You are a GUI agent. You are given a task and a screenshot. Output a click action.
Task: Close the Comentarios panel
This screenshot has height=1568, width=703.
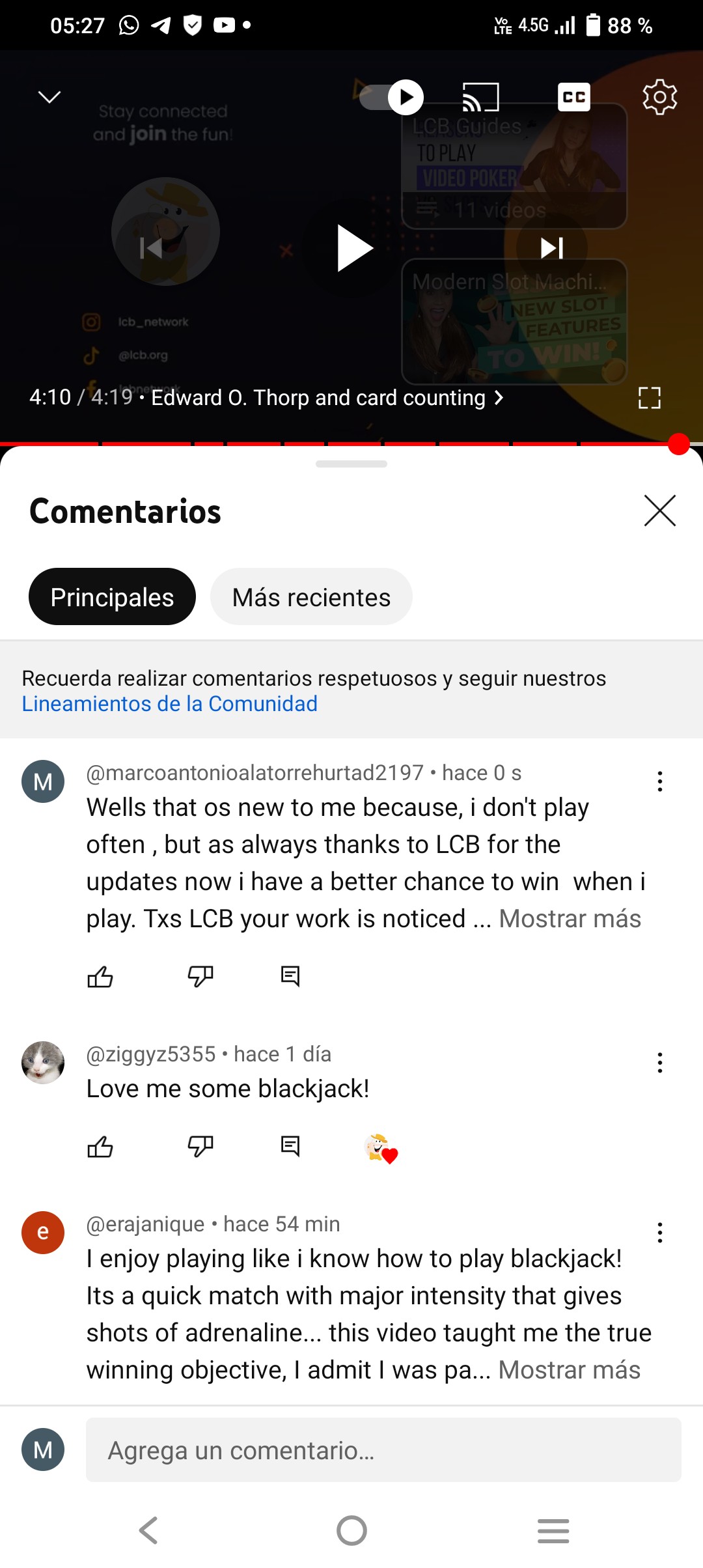point(659,511)
